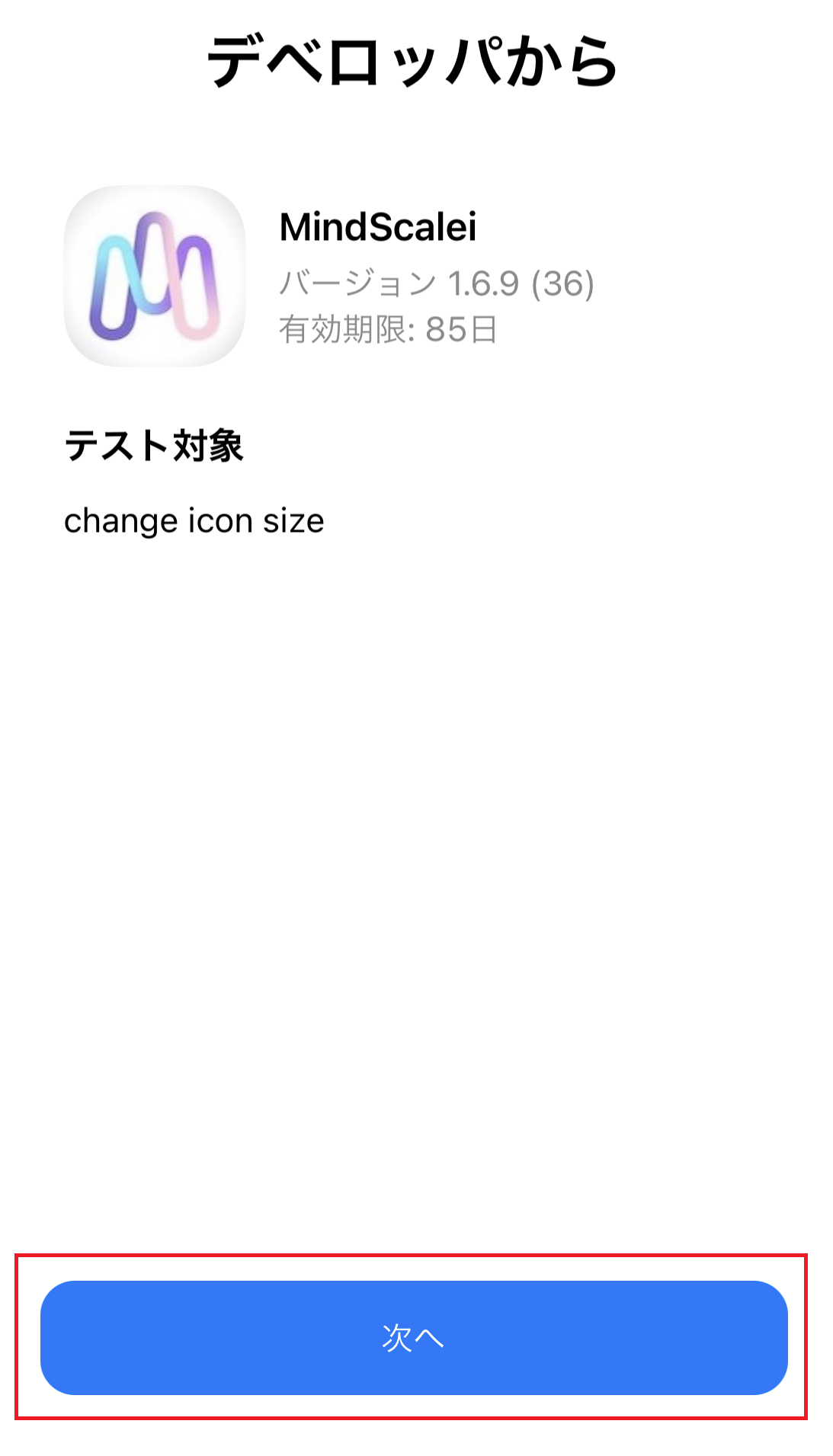This screenshot has height=1456, width=833.
Task: Tap the 次へ button to continue
Action: tap(414, 1338)
